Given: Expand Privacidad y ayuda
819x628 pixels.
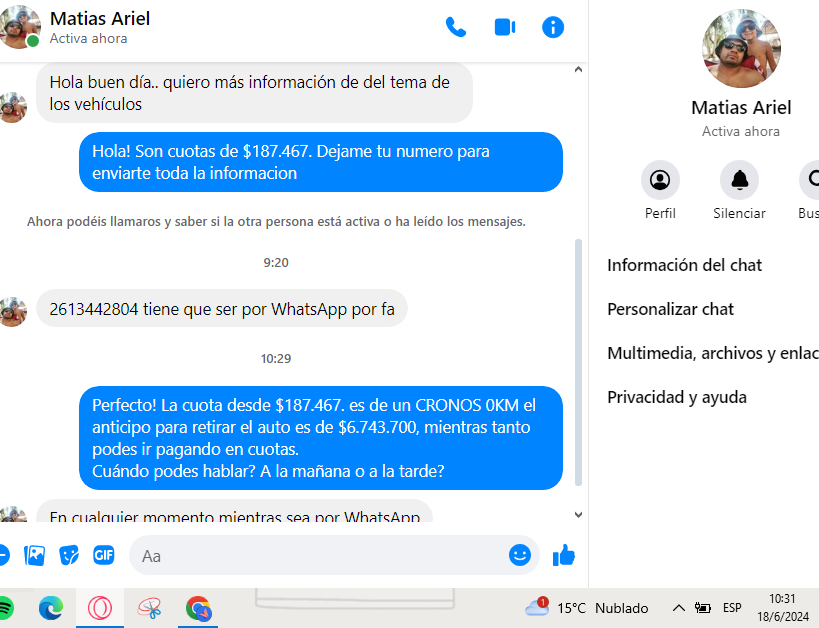Looking at the screenshot, I should 677,397.
